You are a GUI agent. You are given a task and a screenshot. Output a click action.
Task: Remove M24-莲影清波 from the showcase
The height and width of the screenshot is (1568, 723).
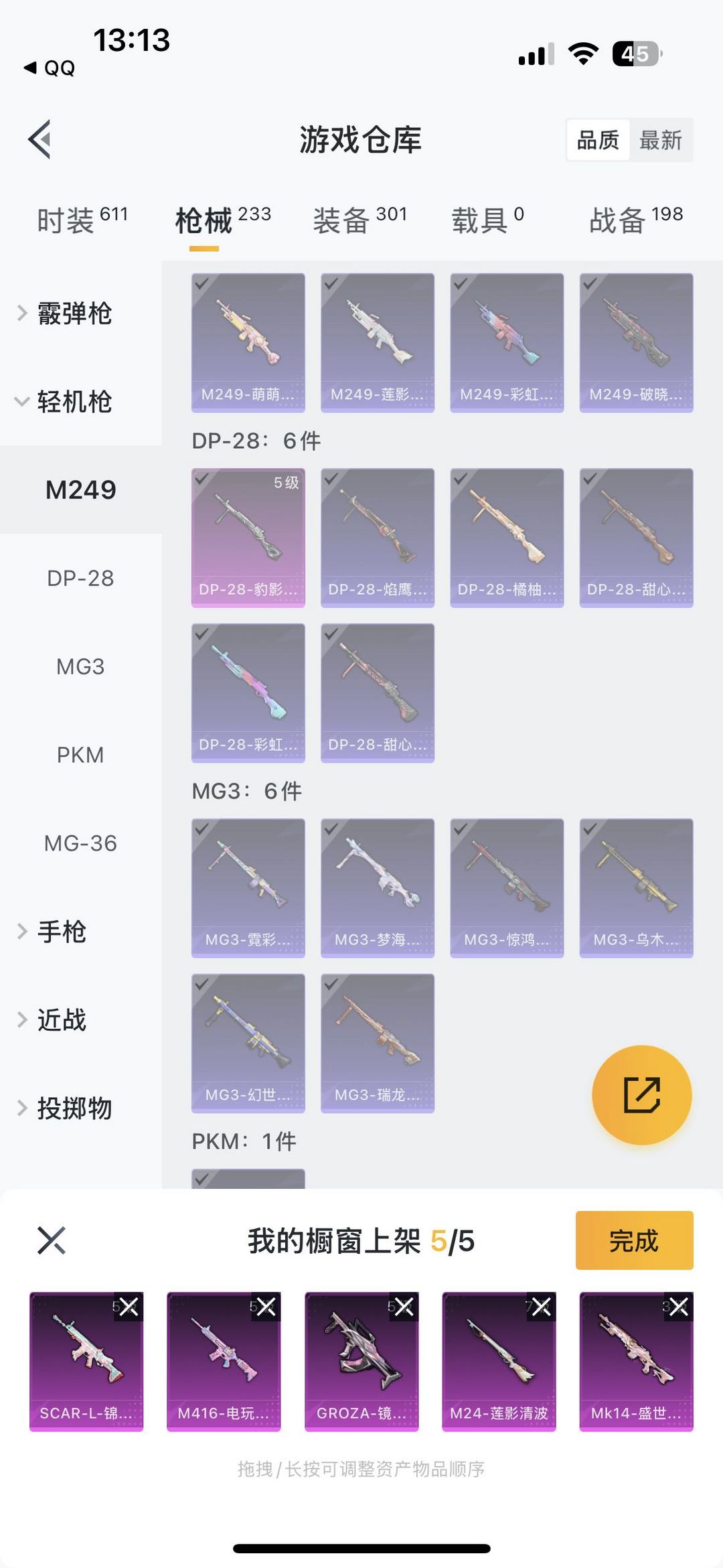pyautogui.click(x=542, y=1306)
